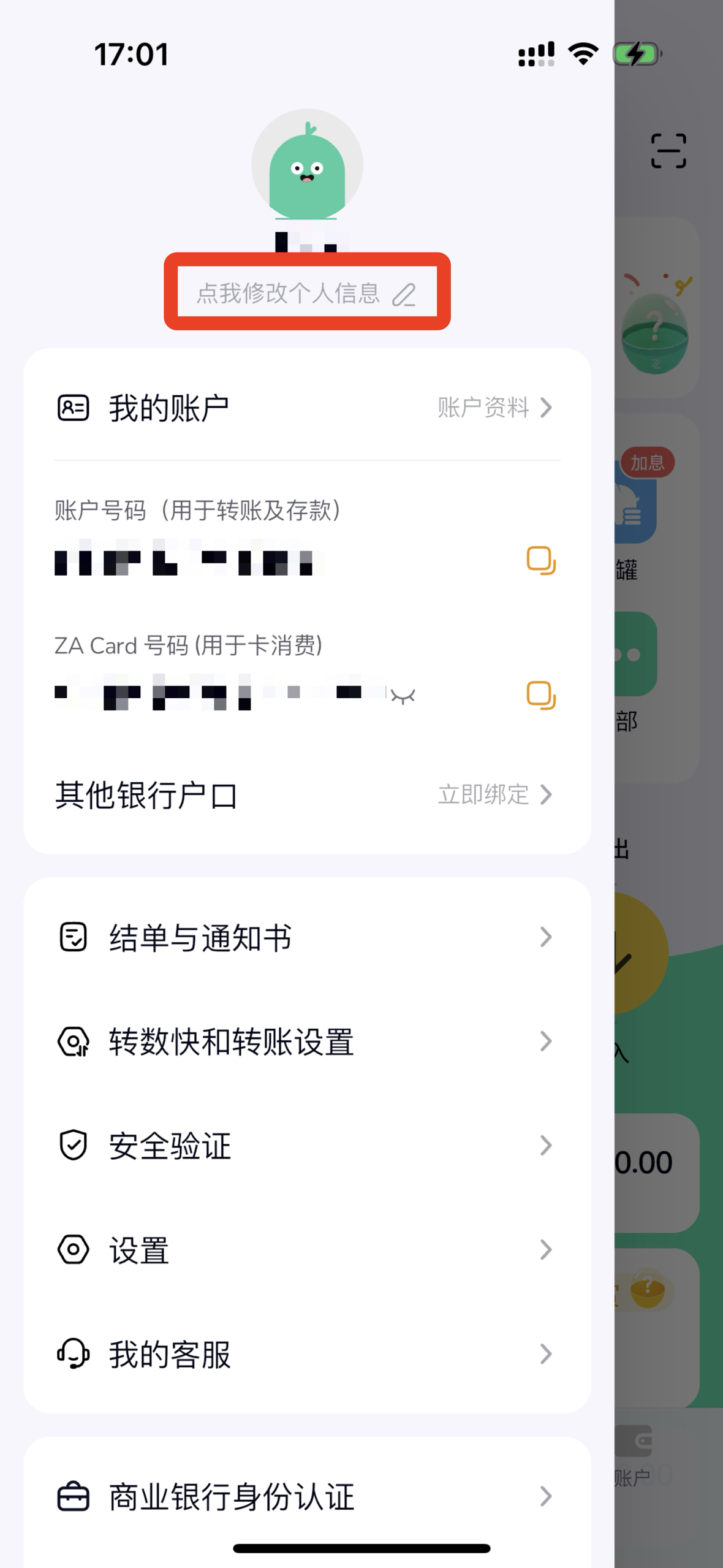This screenshot has width=723, height=1568.
Task: Click the 立即绑定 link
Action: click(482, 795)
